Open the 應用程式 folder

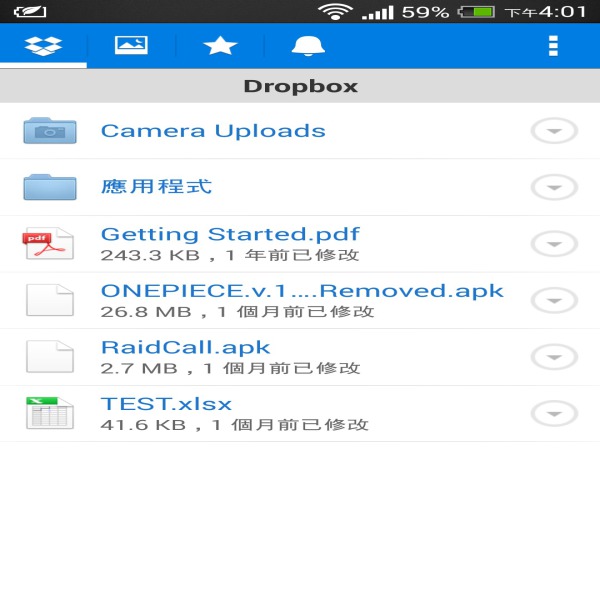pos(156,187)
